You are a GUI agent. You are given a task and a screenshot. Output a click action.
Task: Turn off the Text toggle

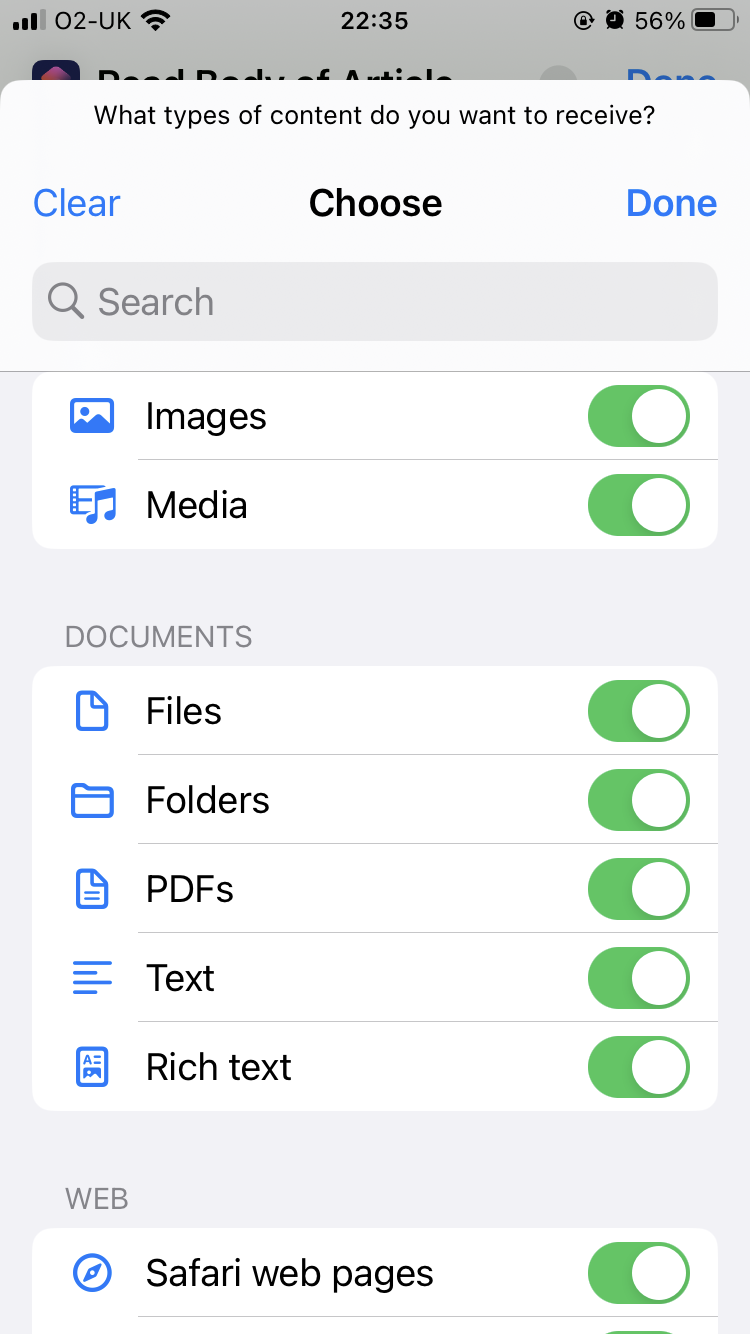pos(638,978)
